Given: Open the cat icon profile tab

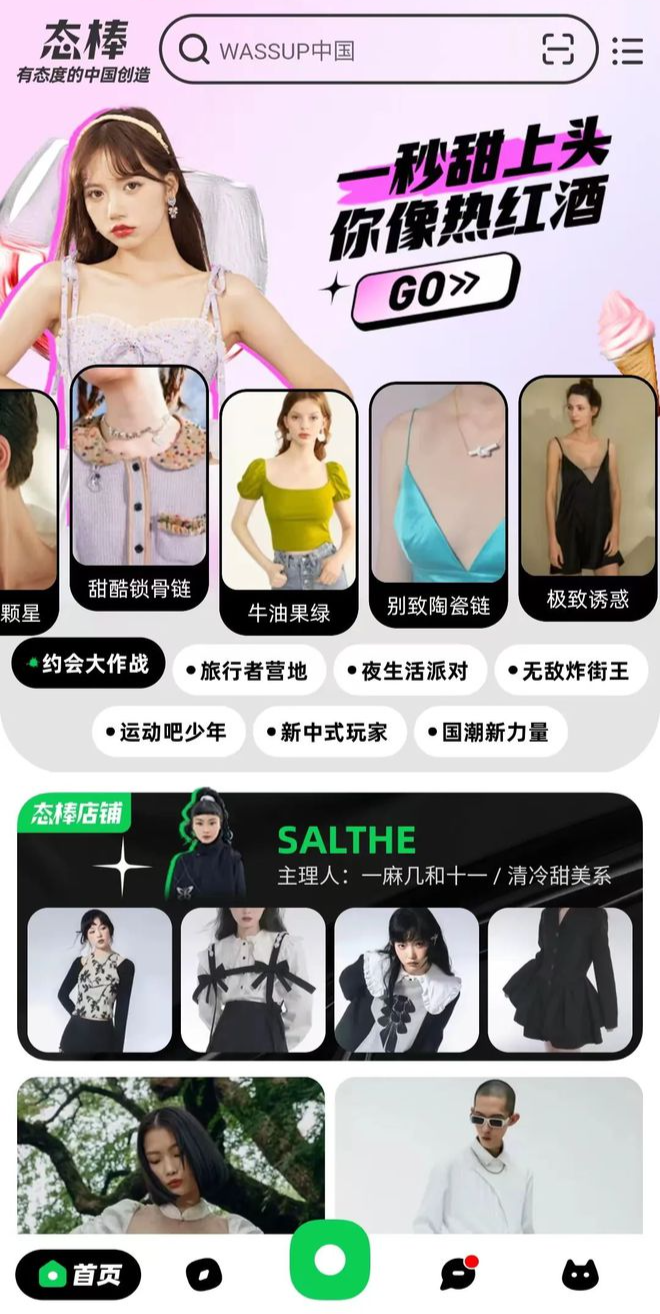Looking at the screenshot, I should [x=580, y=1274].
